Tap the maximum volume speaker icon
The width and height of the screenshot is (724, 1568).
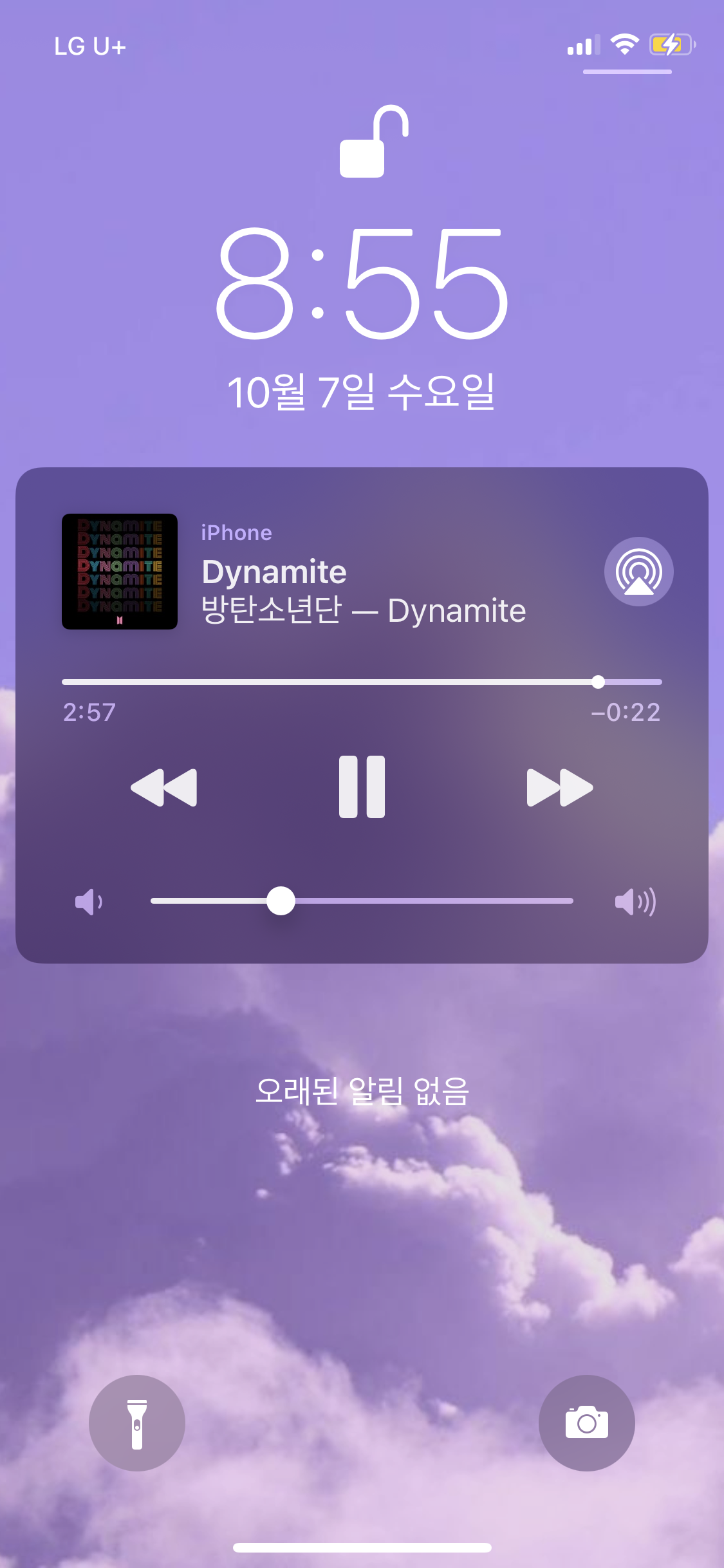(636, 901)
